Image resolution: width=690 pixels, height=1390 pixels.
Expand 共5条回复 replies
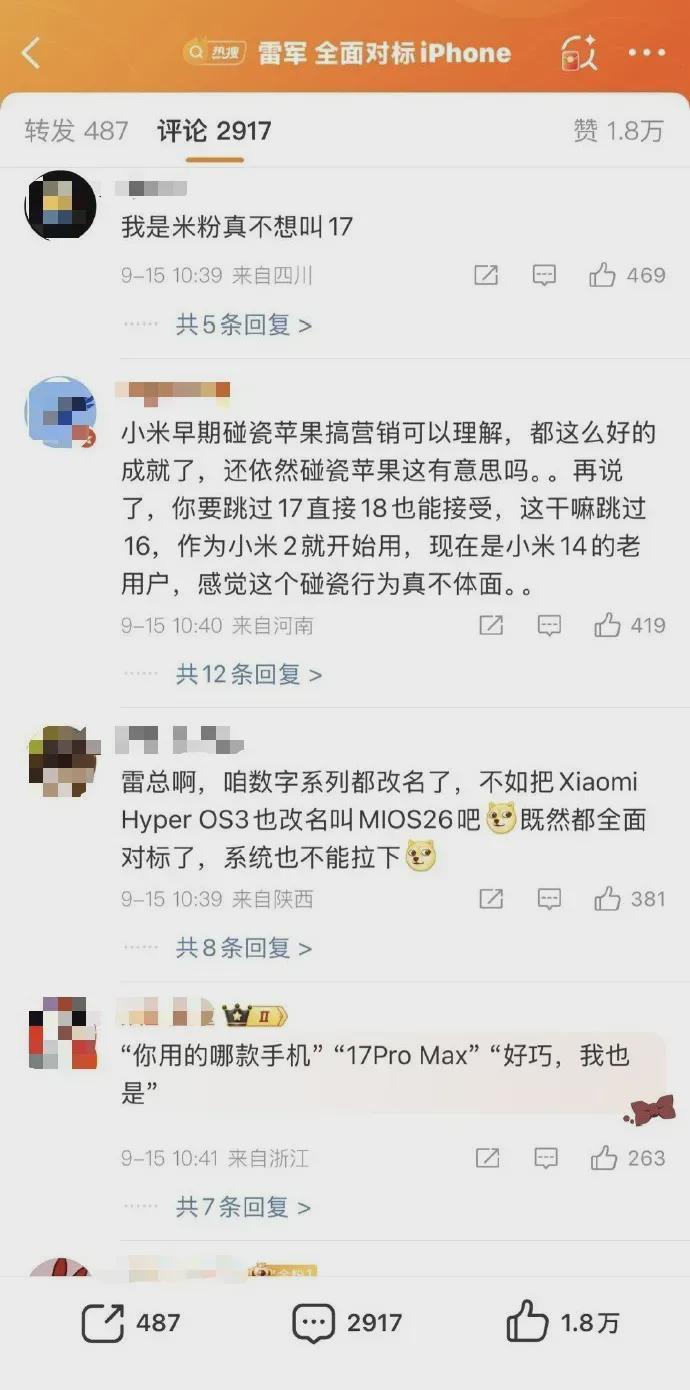244,325
